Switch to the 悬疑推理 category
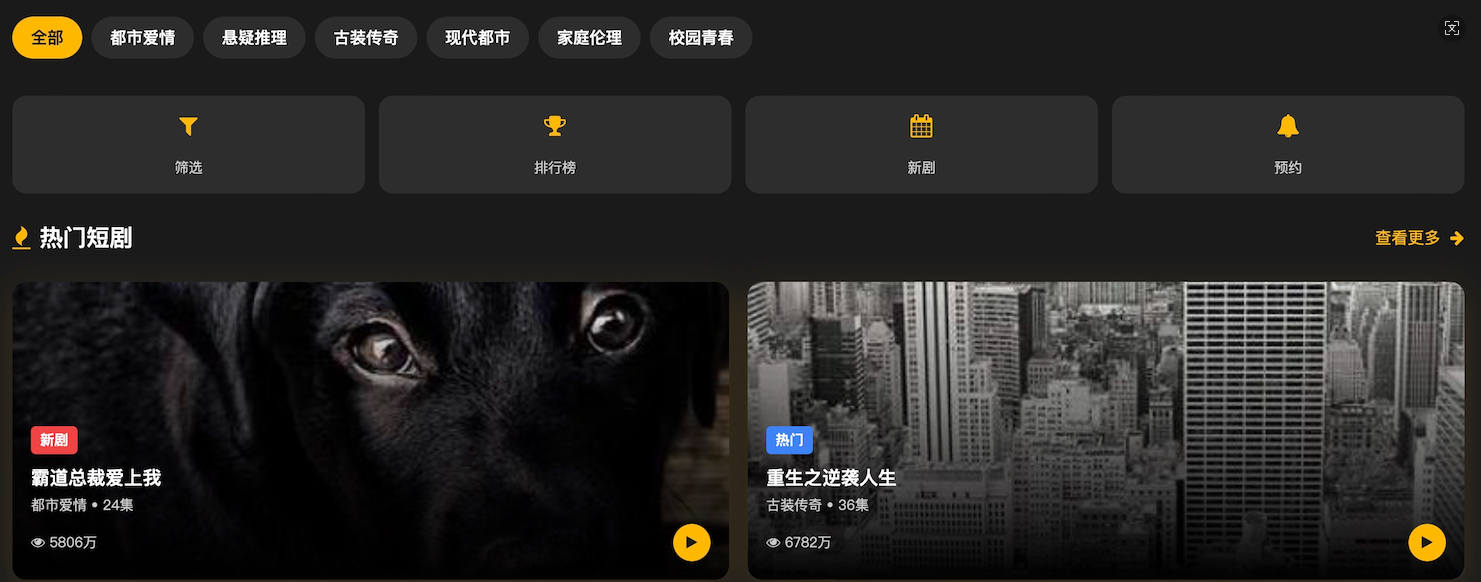This screenshot has height=582, width=1481. coord(254,38)
